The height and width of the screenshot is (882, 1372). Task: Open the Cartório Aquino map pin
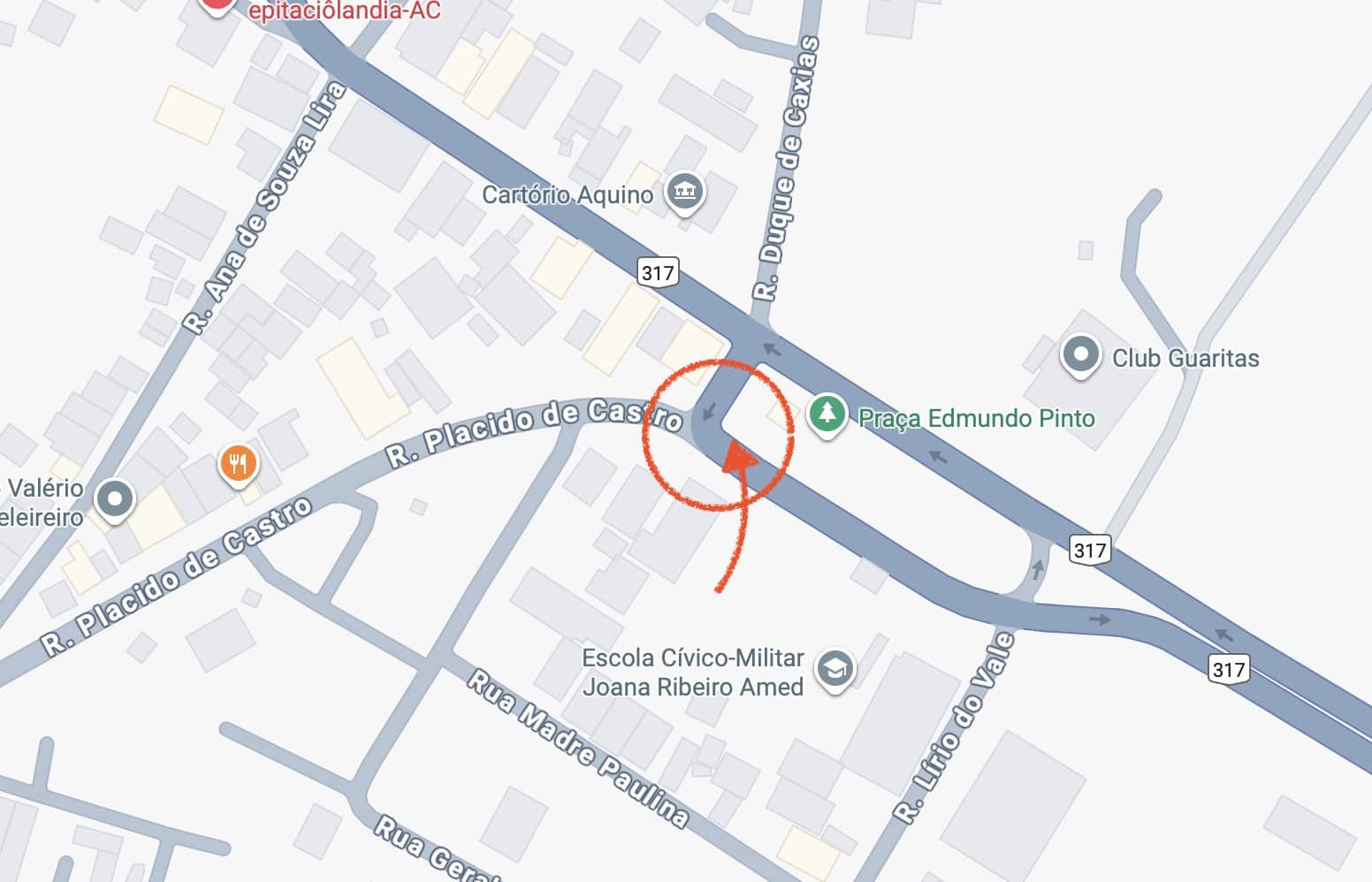tap(685, 191)
